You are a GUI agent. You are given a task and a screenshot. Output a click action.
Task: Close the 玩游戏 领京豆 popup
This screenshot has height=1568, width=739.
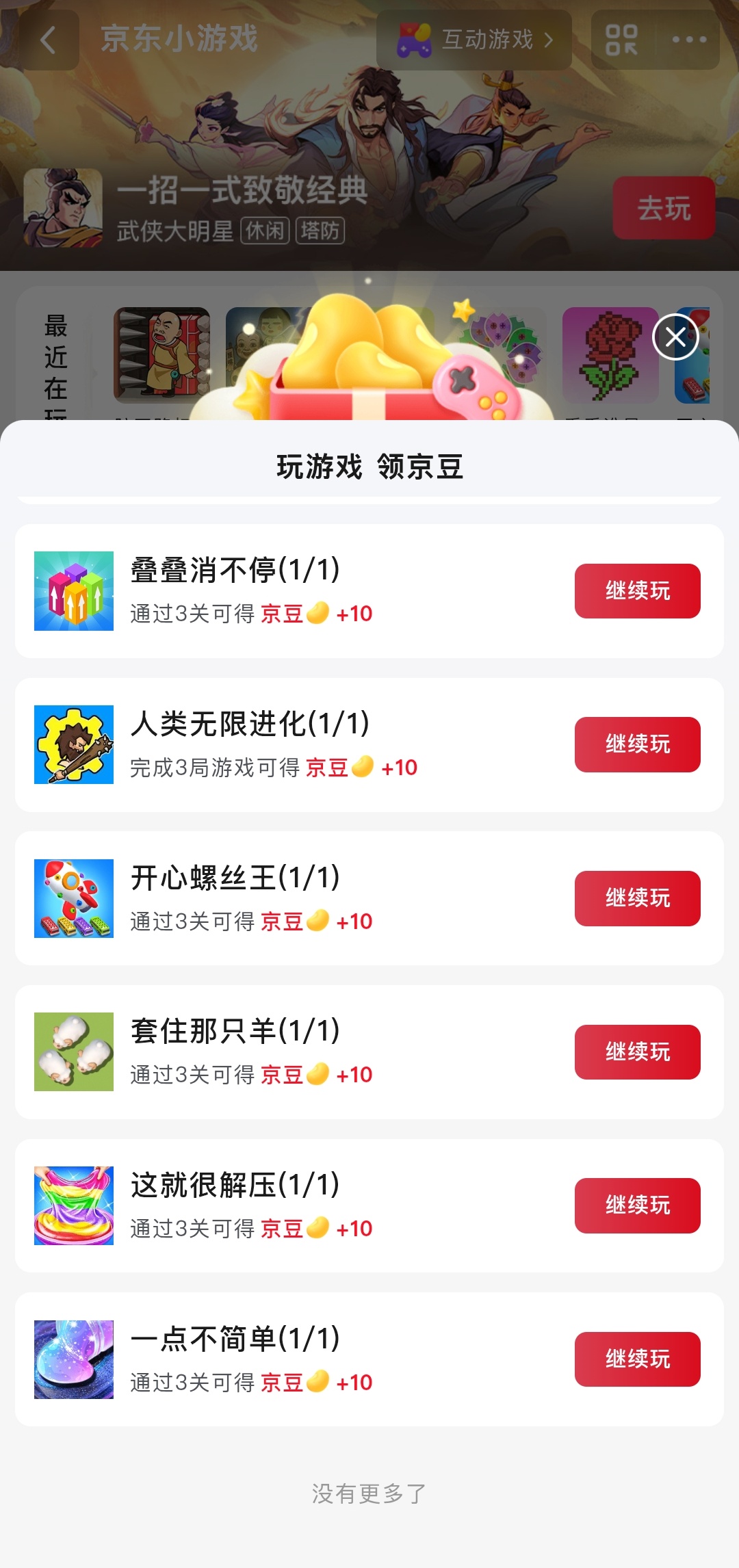(675, 337)
